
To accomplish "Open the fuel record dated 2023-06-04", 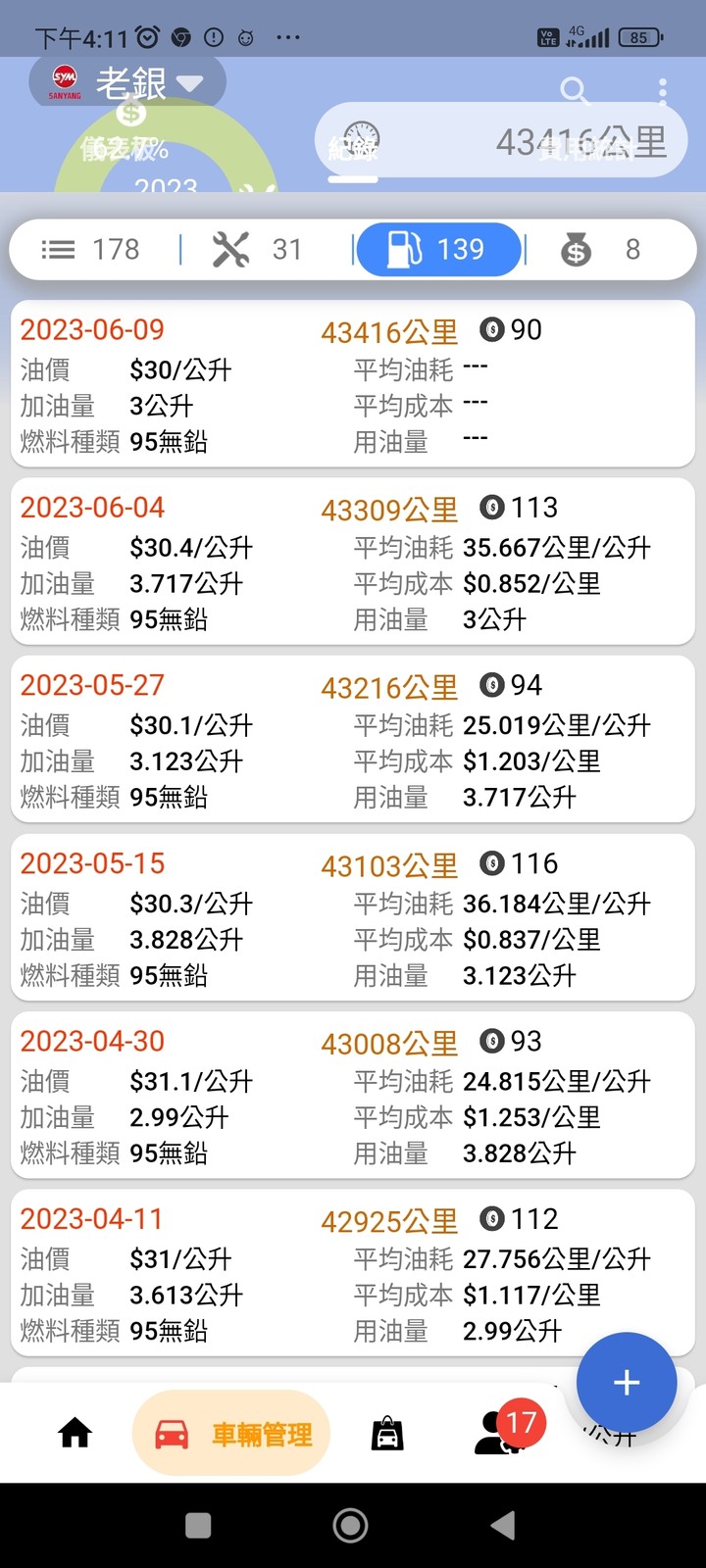I will pos(353,562).
